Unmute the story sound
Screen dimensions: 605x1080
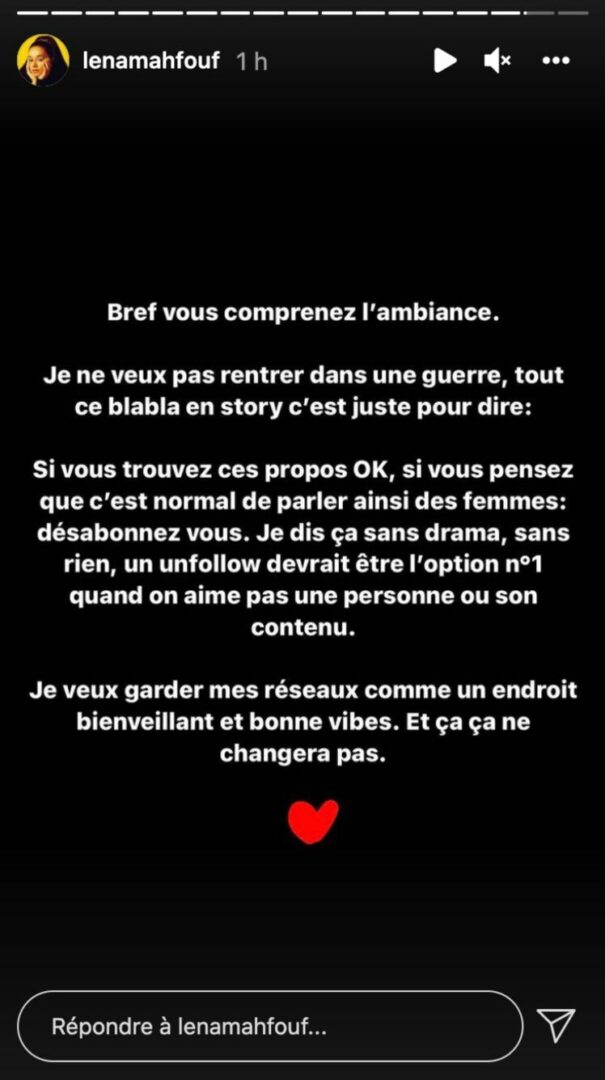tap(497, 61)
